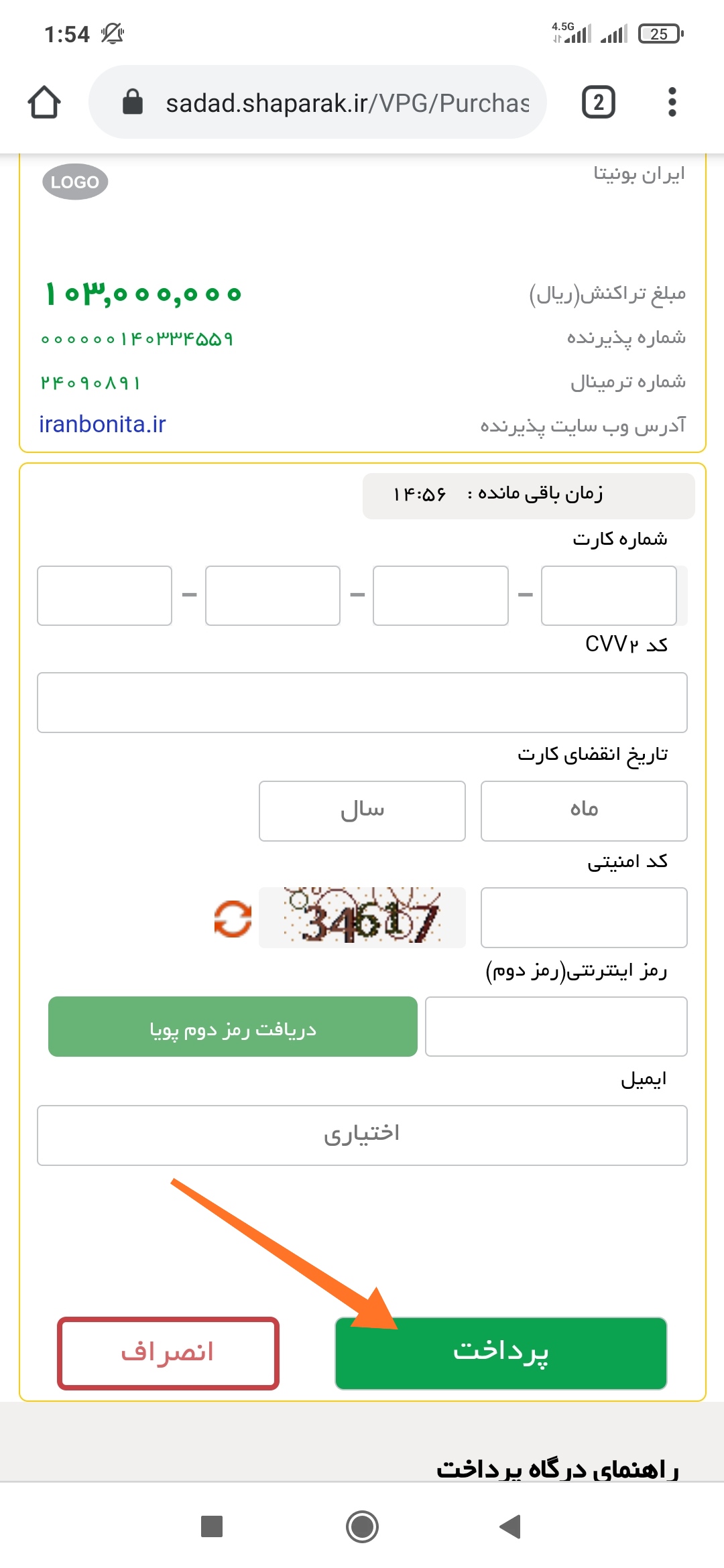This screenshot has height=1568, width=724.
Task: Go back using the system back button
Action: 511,1526
